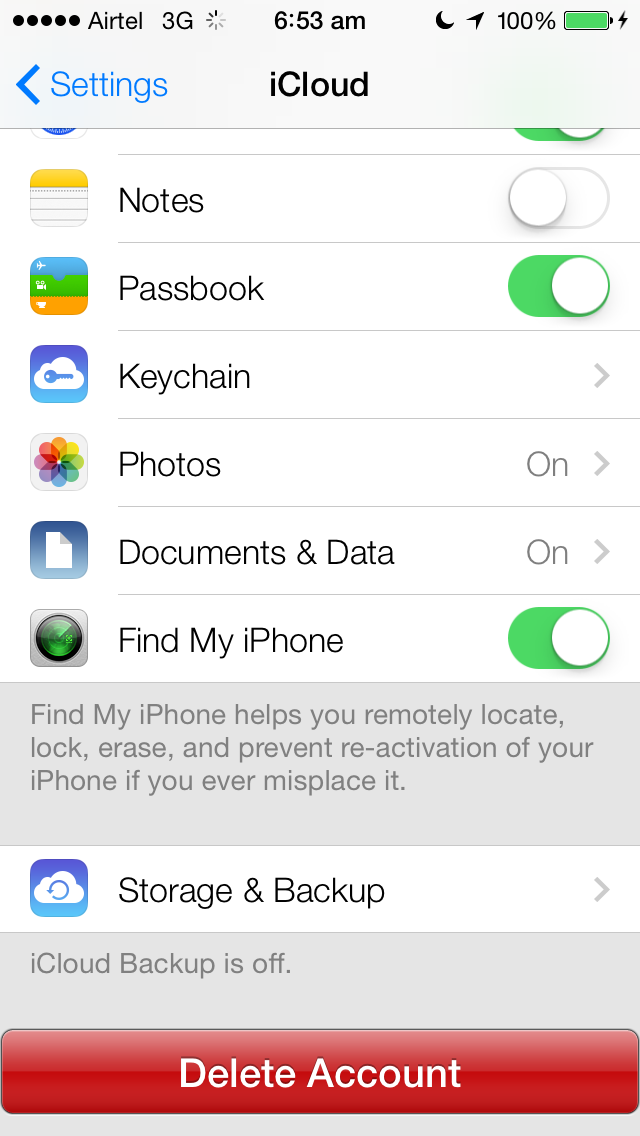Turn off the Passbook switch
640x1136 pixels.
(x=558, y=287)
